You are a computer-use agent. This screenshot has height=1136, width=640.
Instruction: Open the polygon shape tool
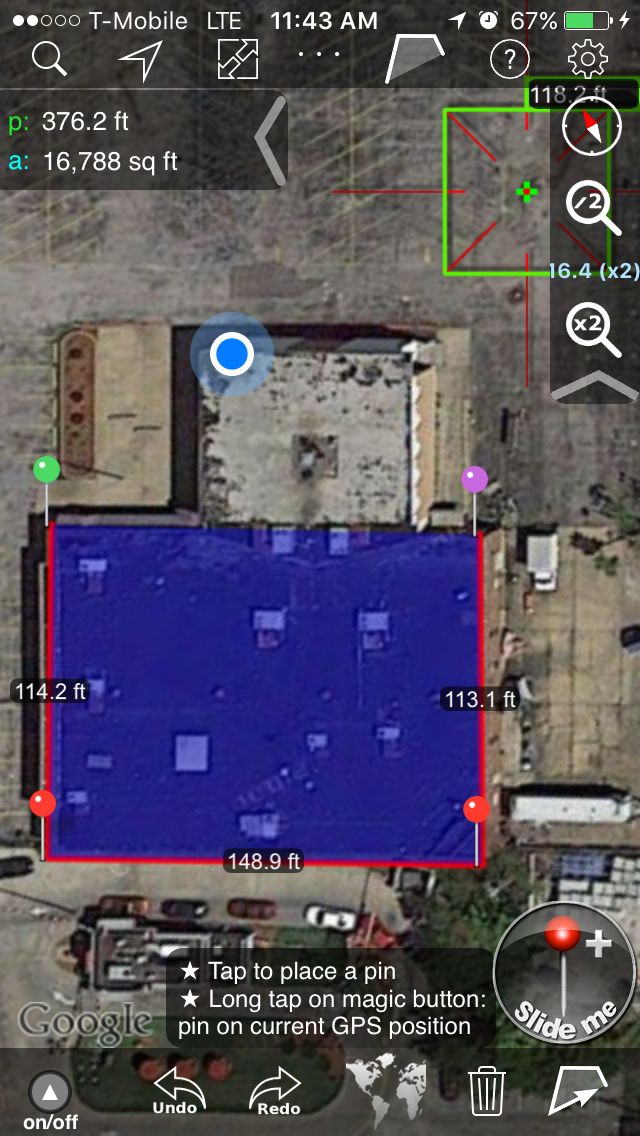pyautogui.click(x=415, y=59)
